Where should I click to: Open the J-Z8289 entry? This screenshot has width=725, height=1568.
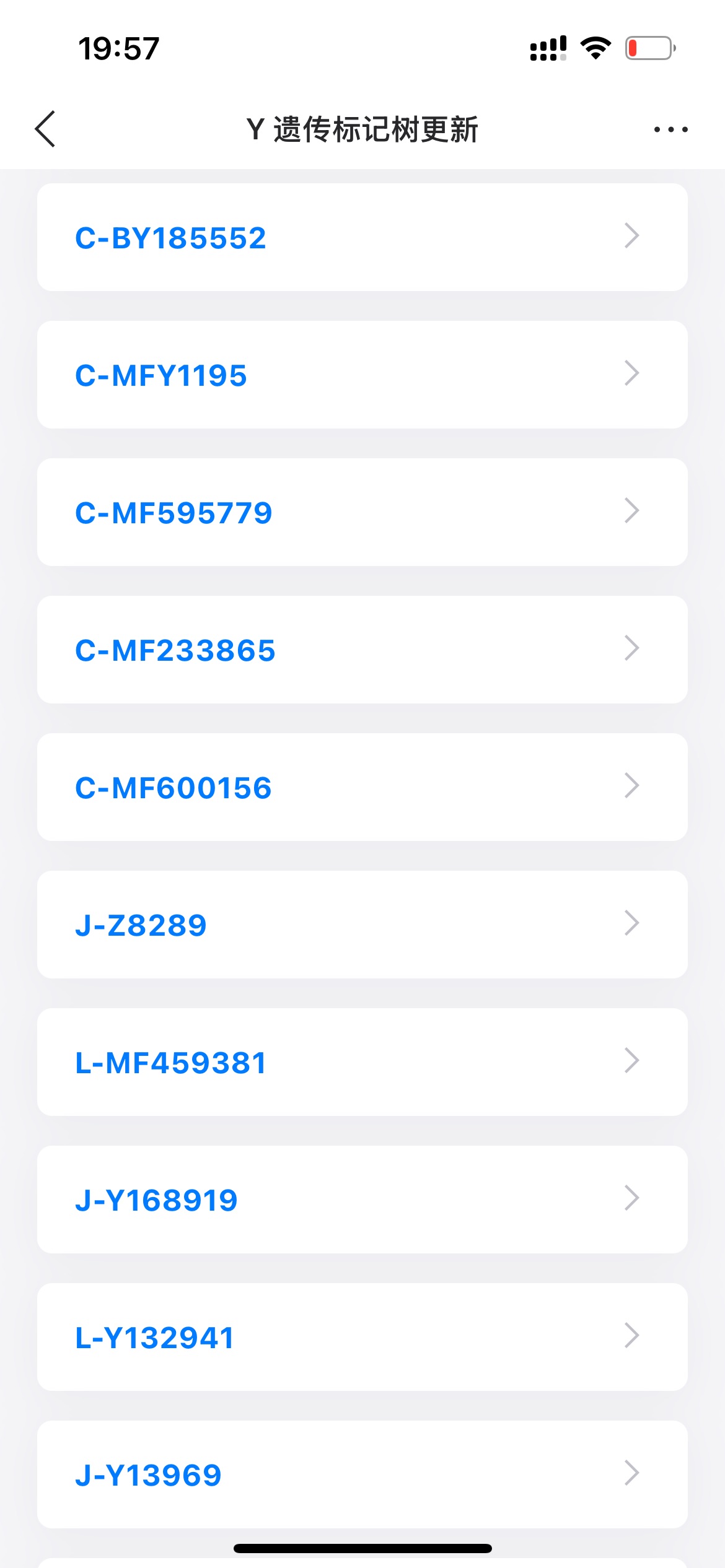(x=362, y=925)
